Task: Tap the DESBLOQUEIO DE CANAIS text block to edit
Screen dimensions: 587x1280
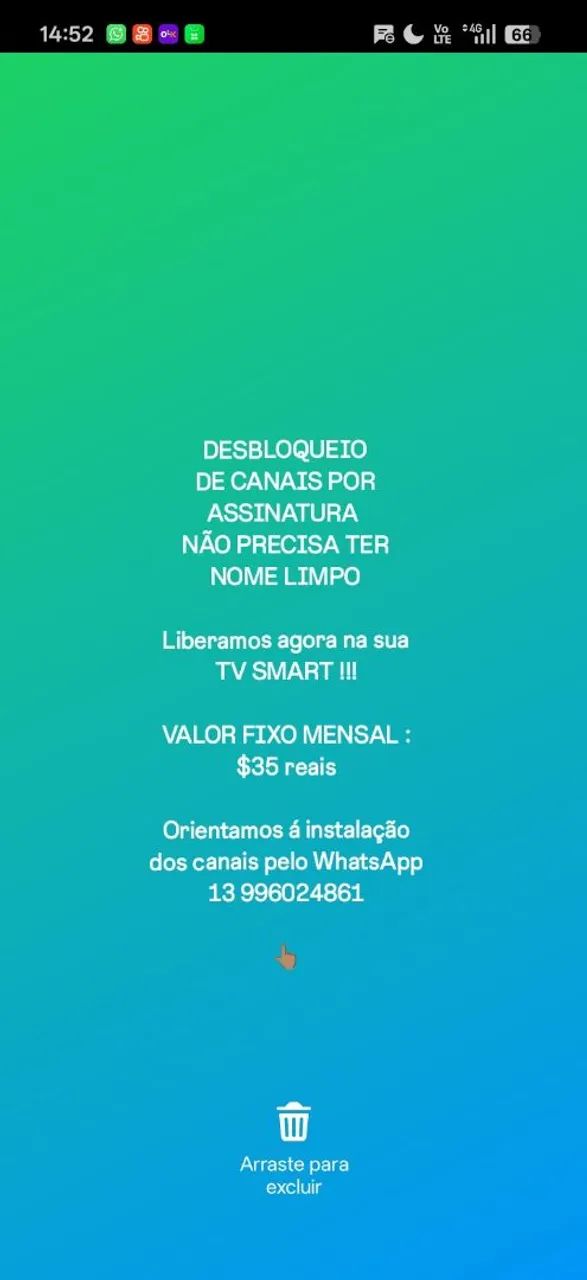Action: point(286,670)
